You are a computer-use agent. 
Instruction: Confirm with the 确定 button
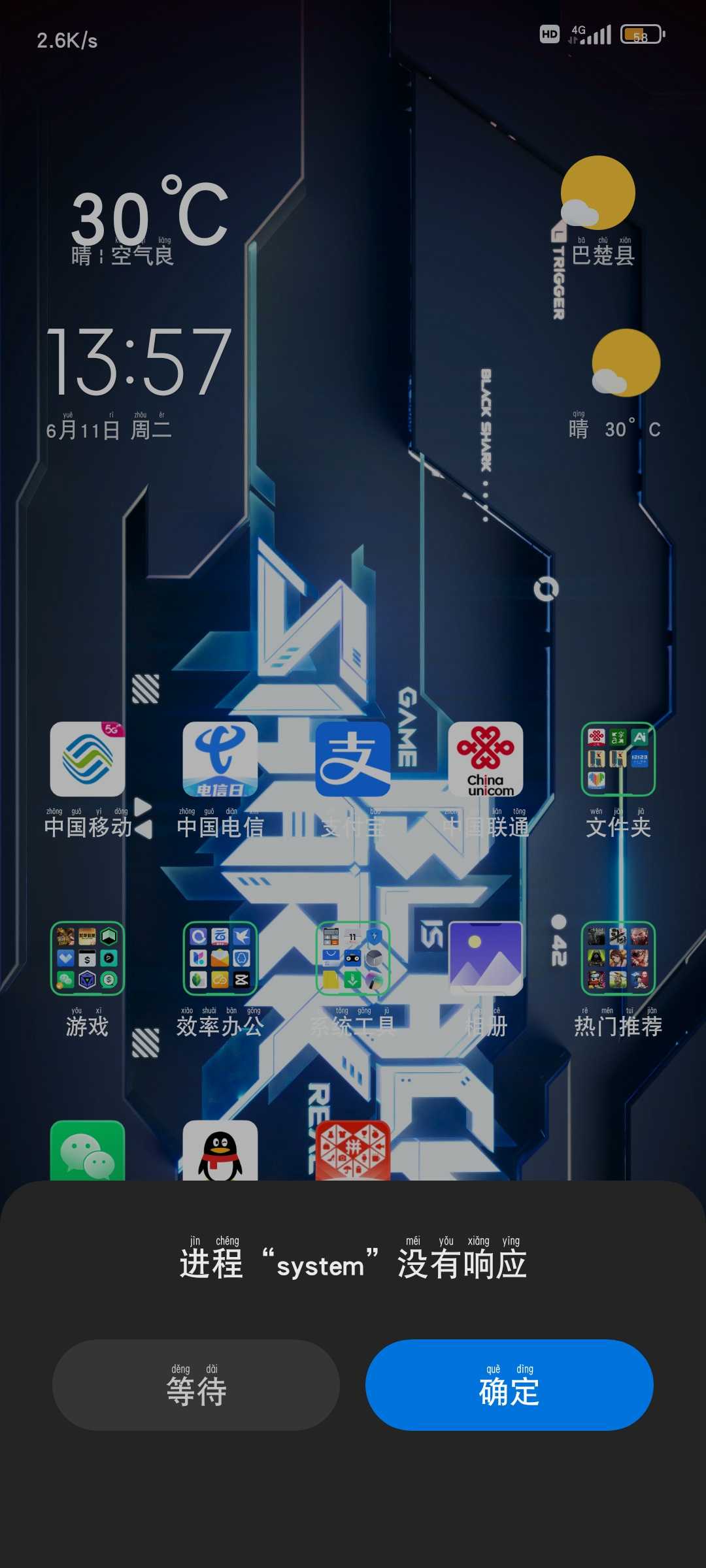509,1385
